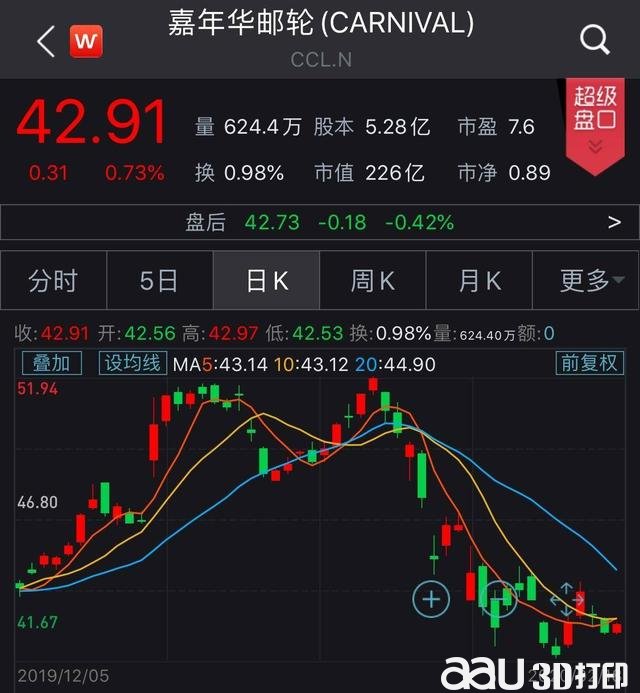Change the 前复权 adjustment option
This screenshot has width=640, height=693.
pos(589,363)
